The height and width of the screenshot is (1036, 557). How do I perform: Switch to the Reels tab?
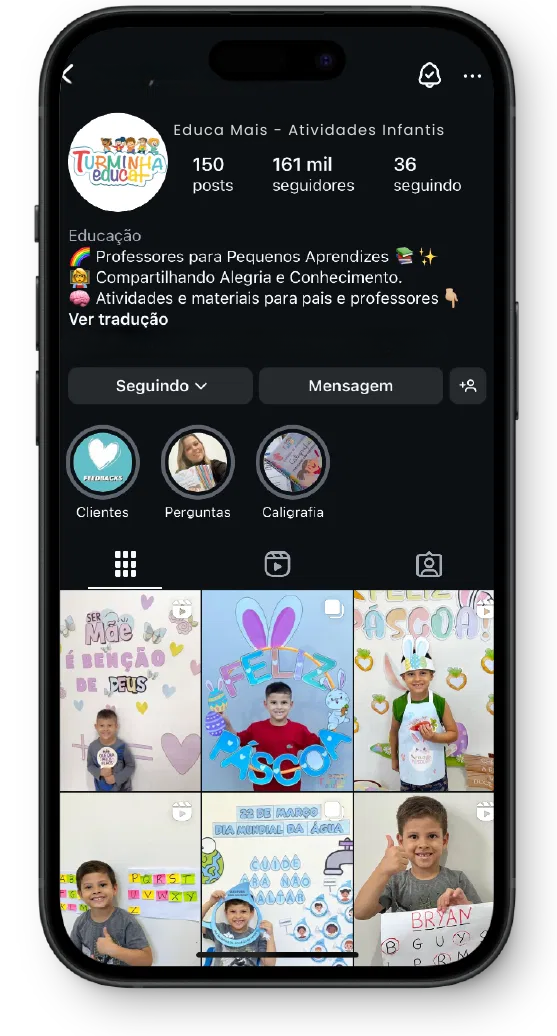click(x=278, y=564)
